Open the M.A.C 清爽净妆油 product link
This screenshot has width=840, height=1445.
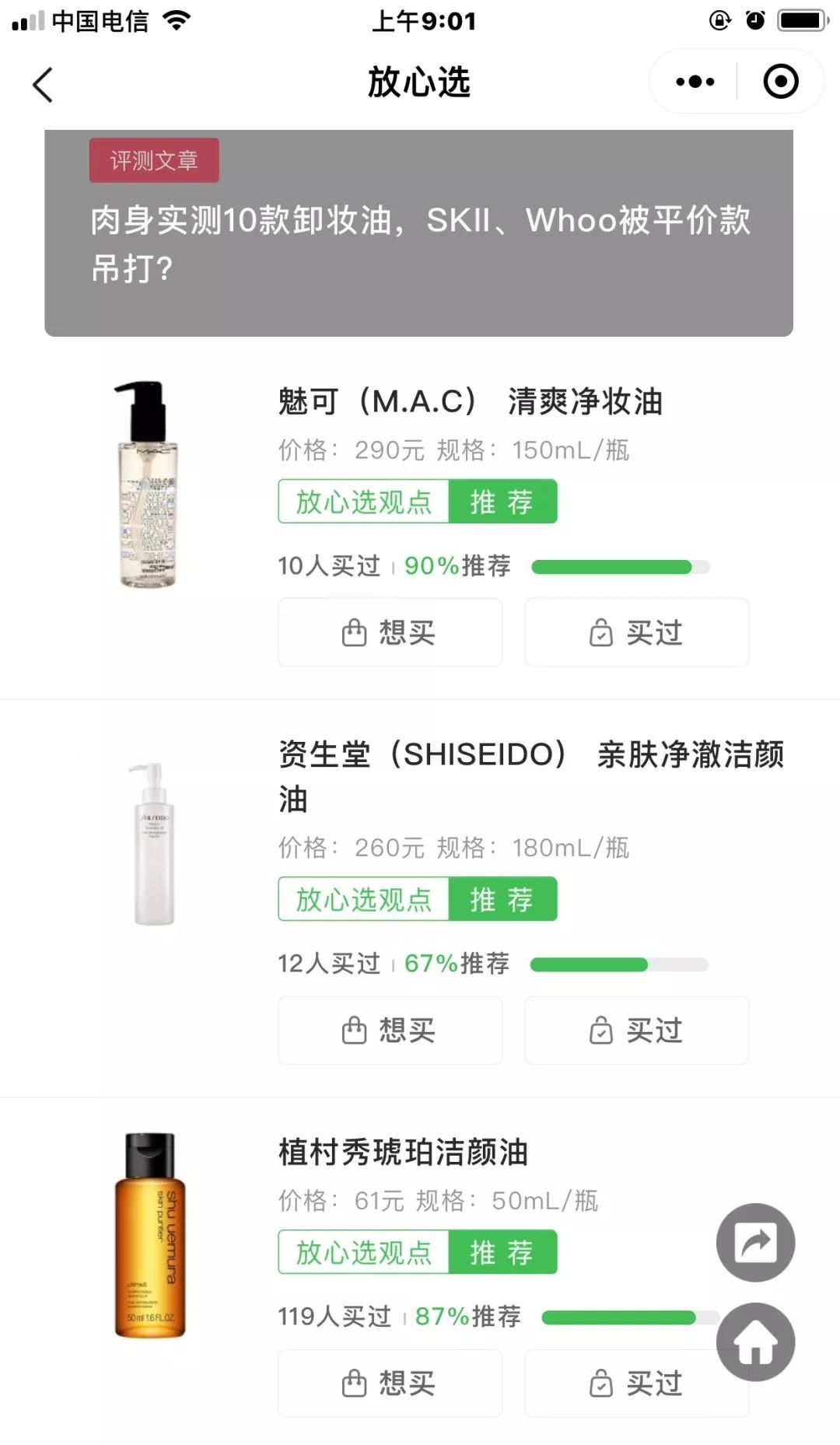(x=472, y=403)
